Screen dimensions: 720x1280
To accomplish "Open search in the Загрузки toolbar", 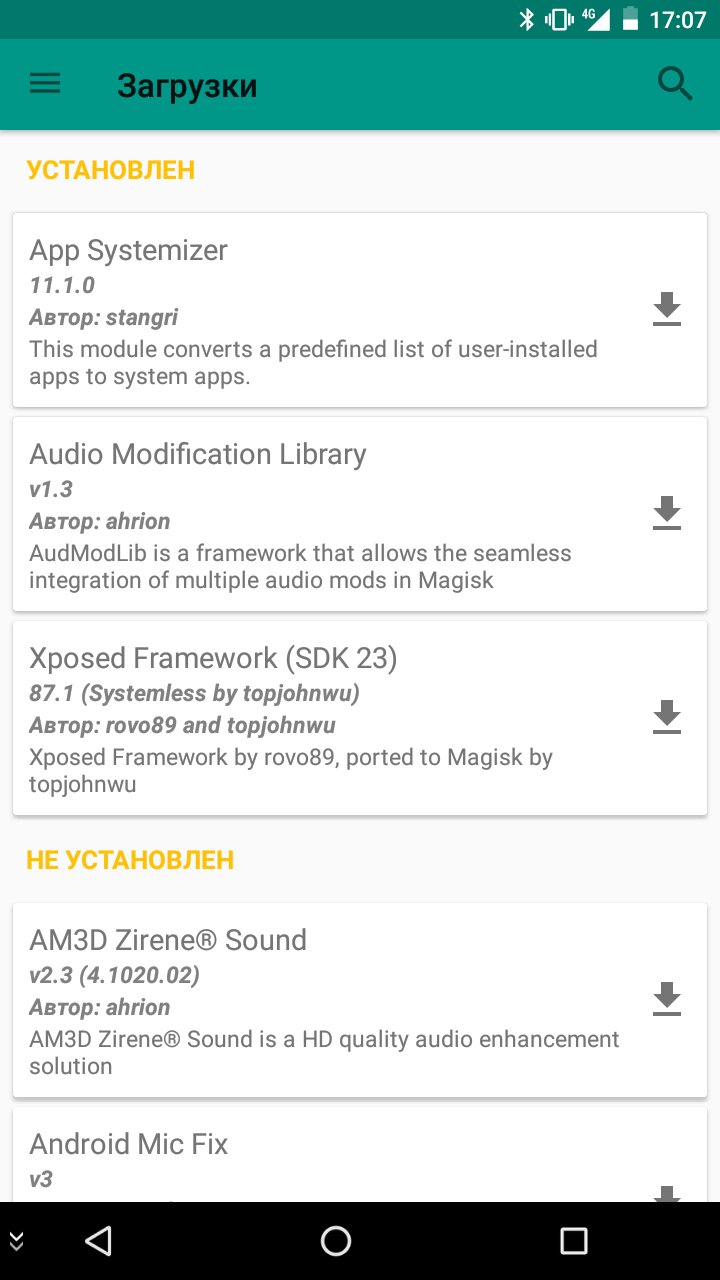I will click(675, 85).
